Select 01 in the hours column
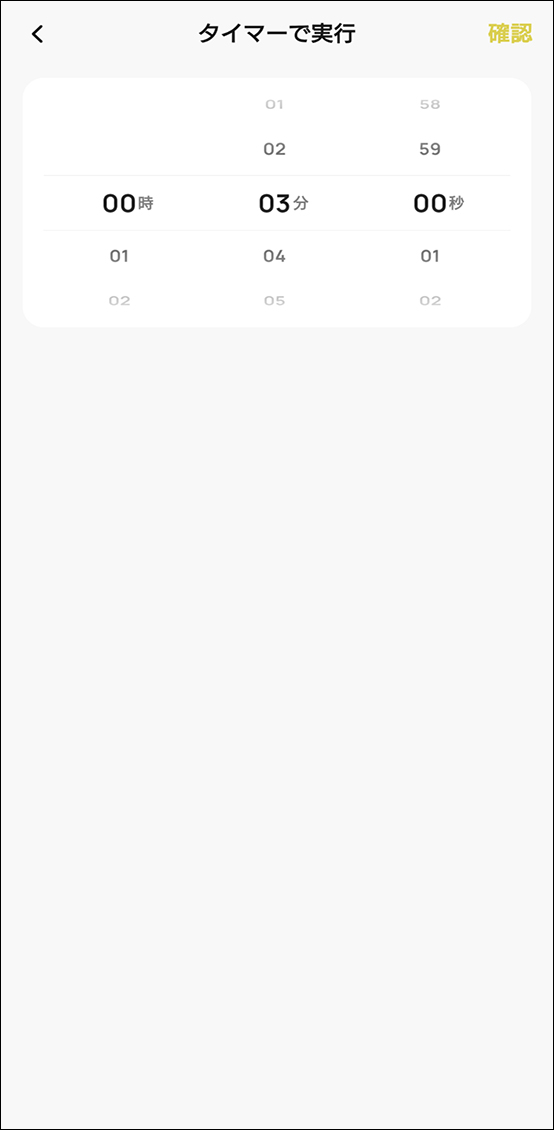Image resolution: width=554 pixels, height=1130 pixels. [120, 256]
